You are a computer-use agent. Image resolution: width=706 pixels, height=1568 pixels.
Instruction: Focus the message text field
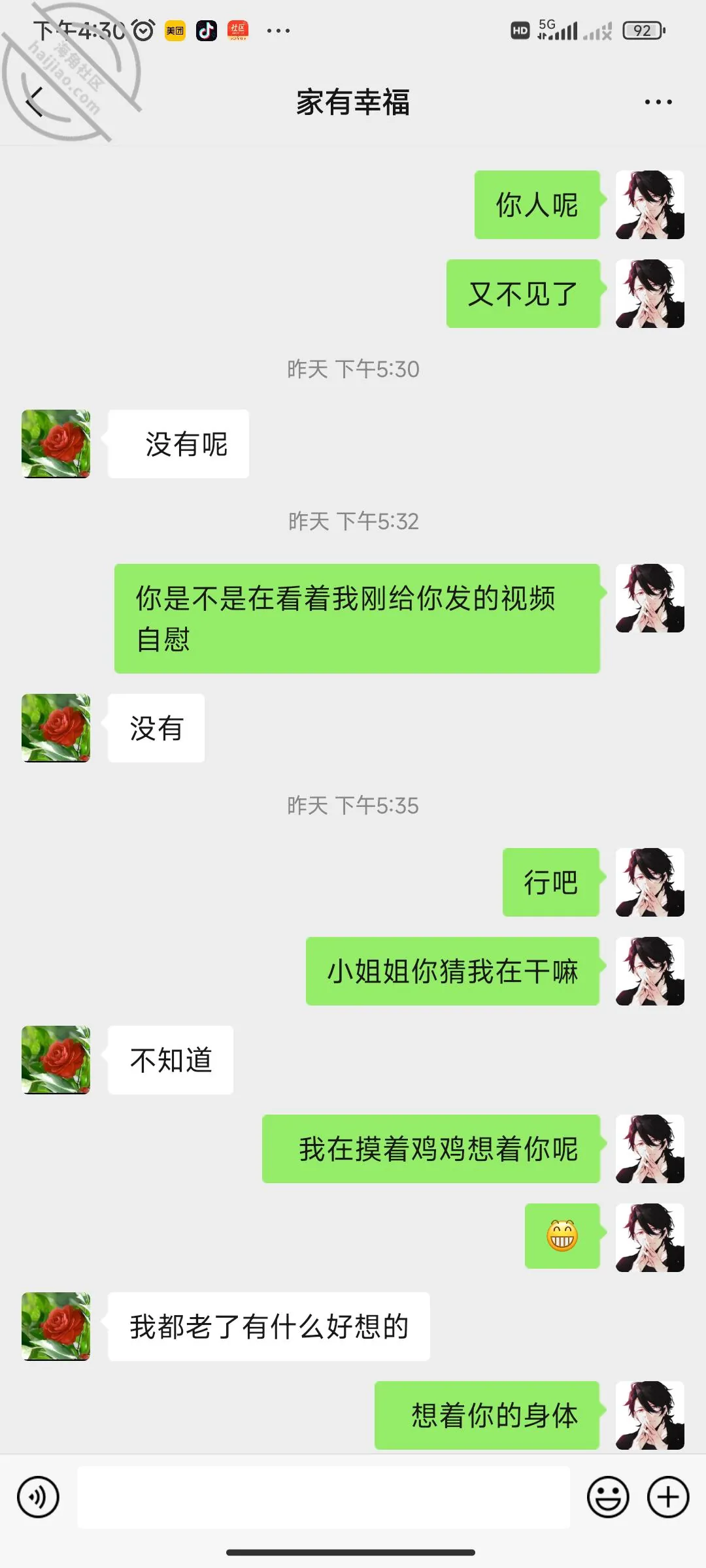point(324,1497)
